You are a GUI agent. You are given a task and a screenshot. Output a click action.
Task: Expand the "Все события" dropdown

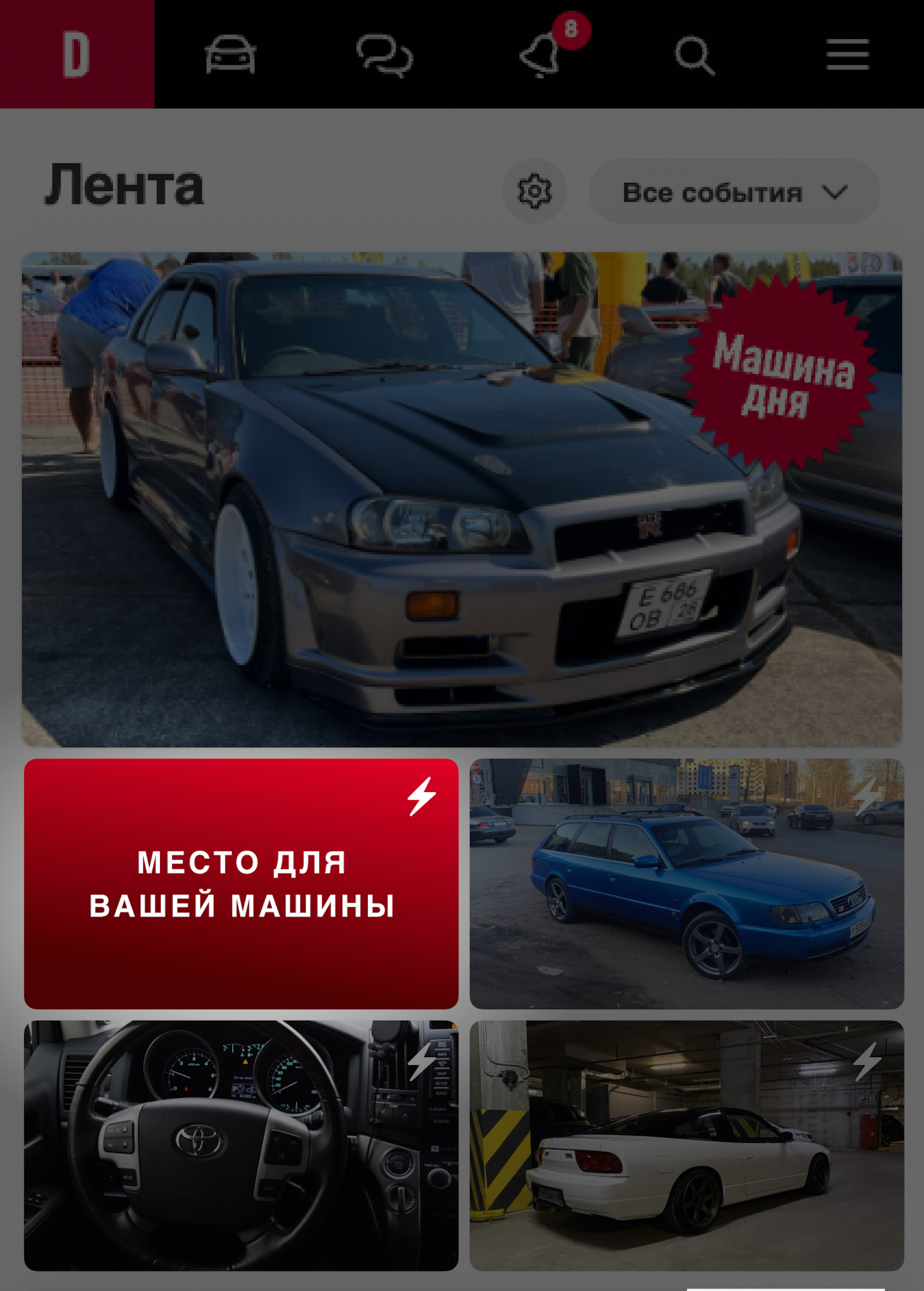[734, 192]
